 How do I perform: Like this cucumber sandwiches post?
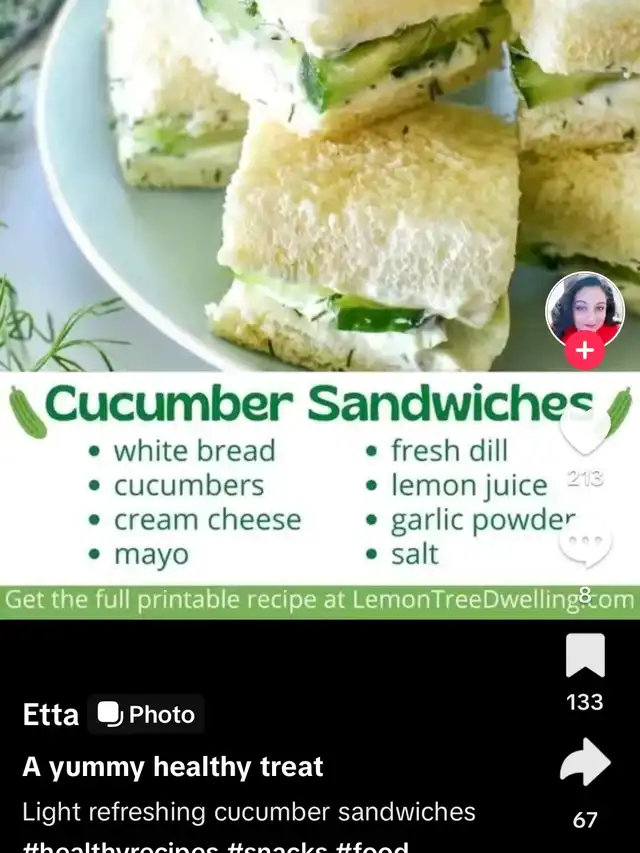585,430
